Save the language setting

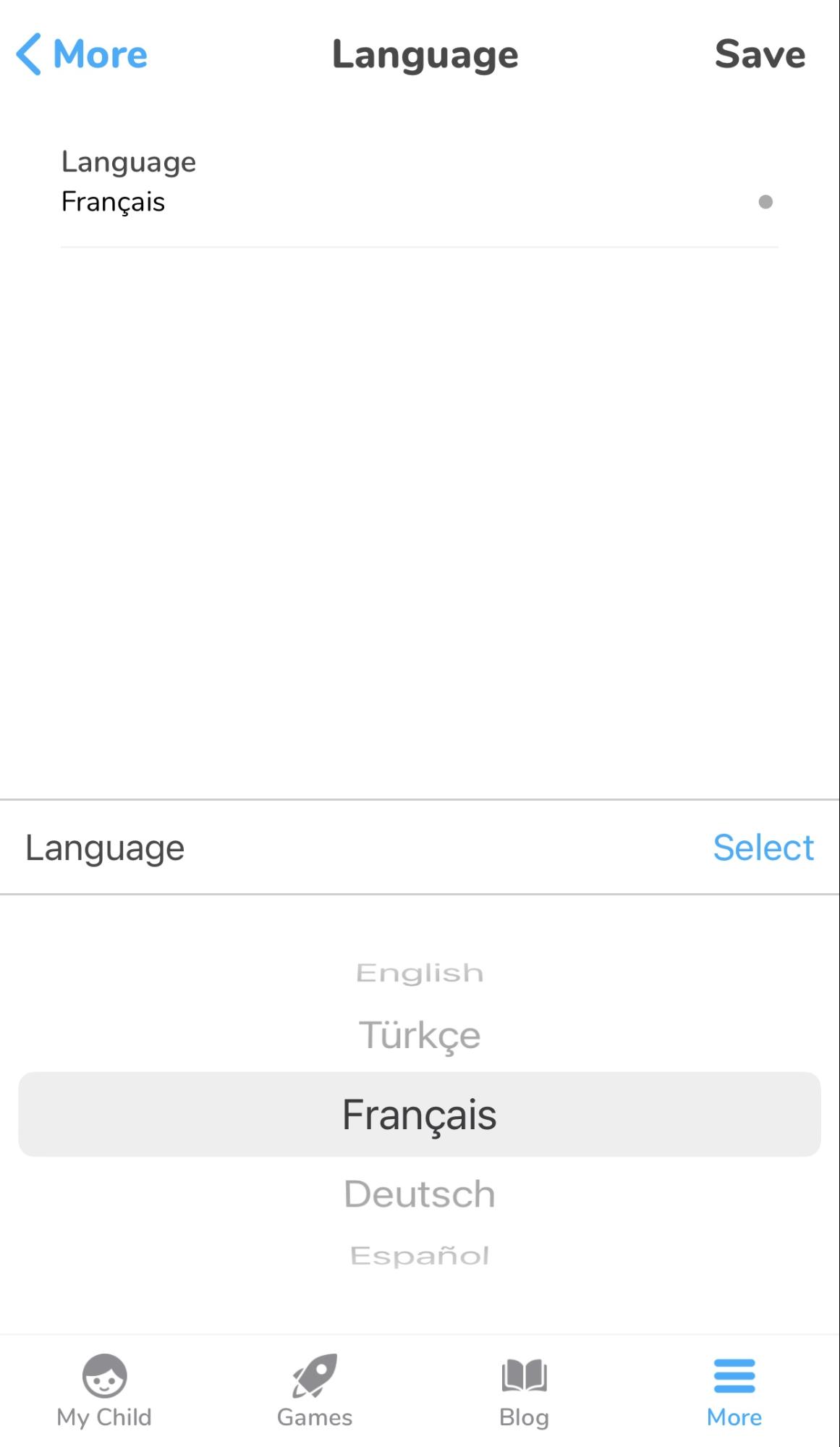tap(760, 54)
